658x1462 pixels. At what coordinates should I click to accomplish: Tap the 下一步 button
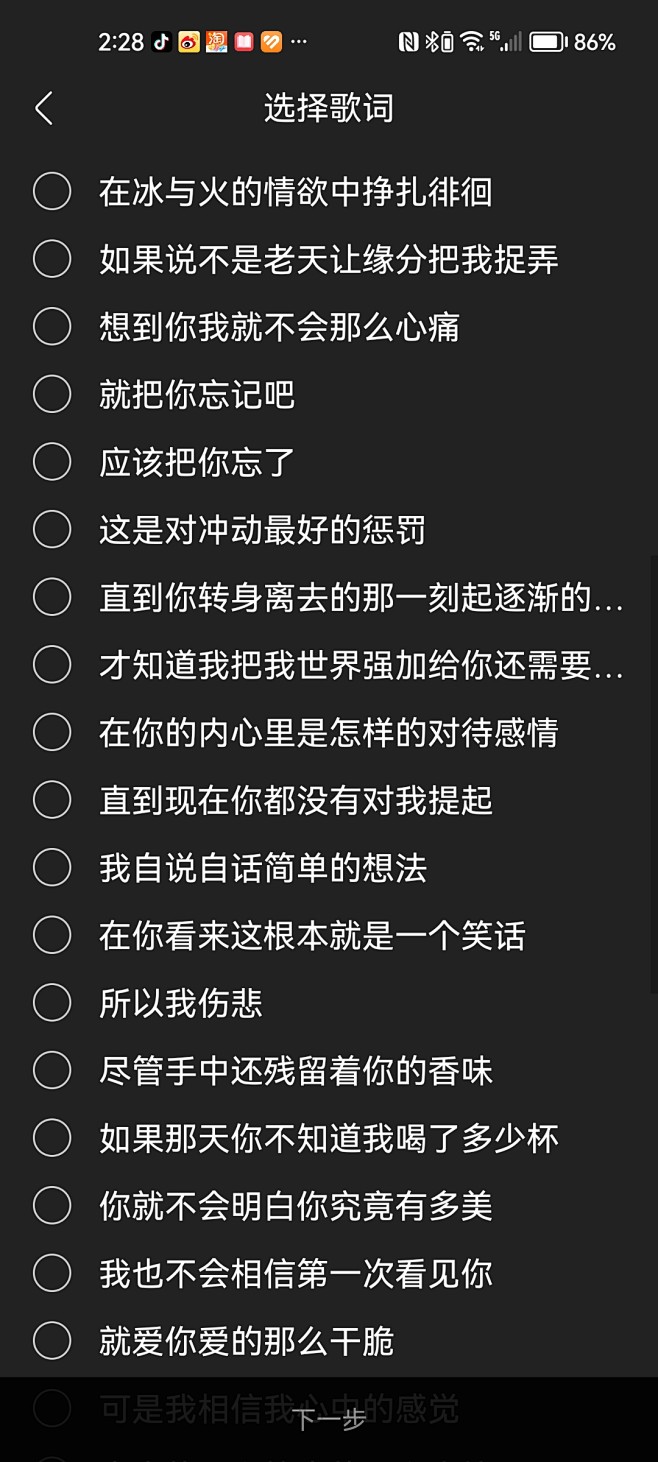pyautogui.click(x=329, y=1419)
